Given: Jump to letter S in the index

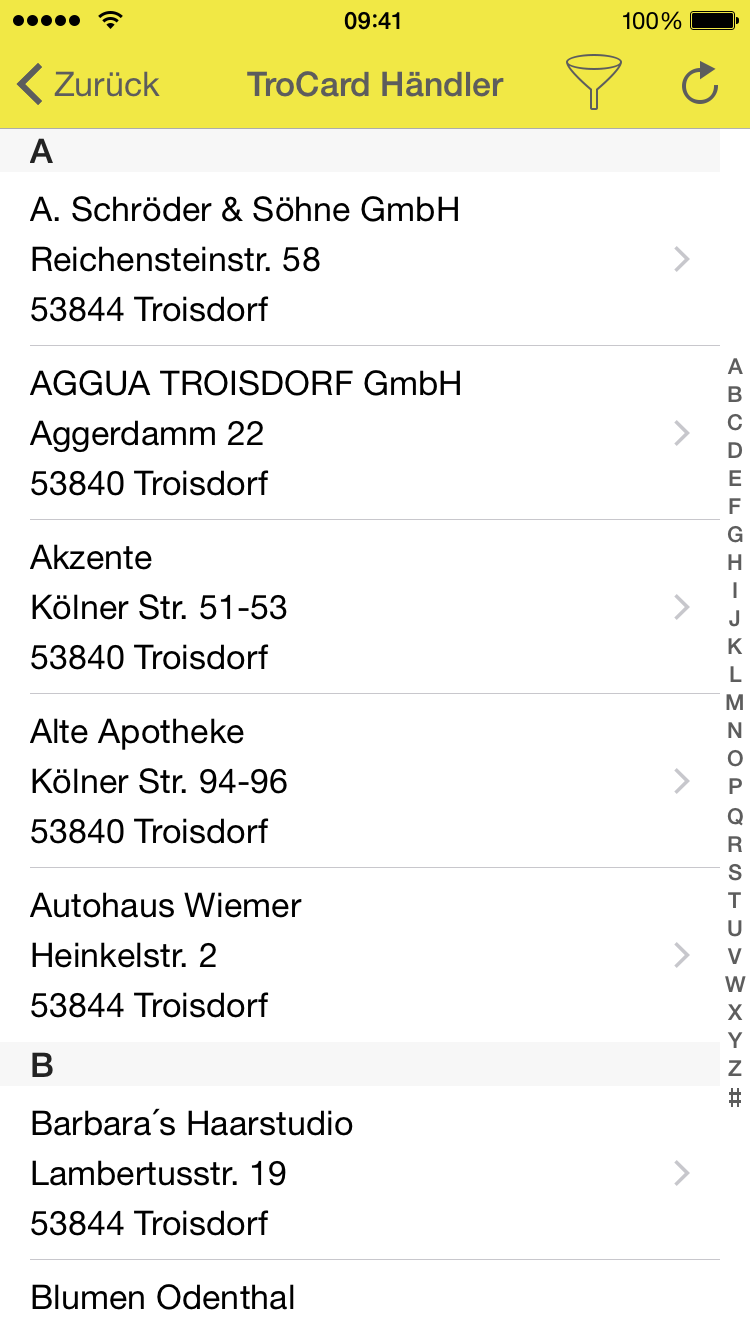Looking at the screenshot, I should [x=735, y=872].
